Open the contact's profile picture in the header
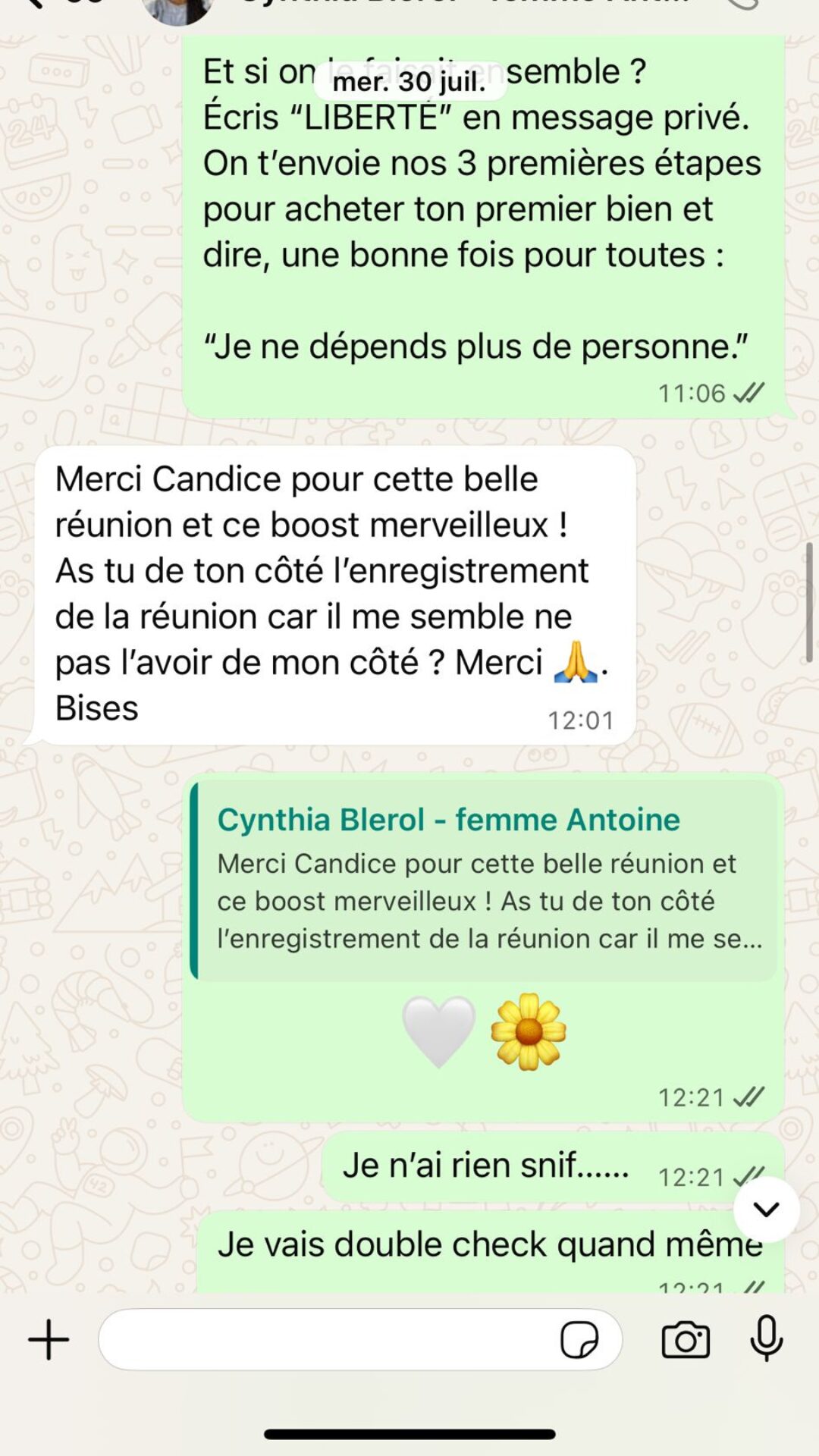This screenshot has height=1456, width=819. (177, 8)
